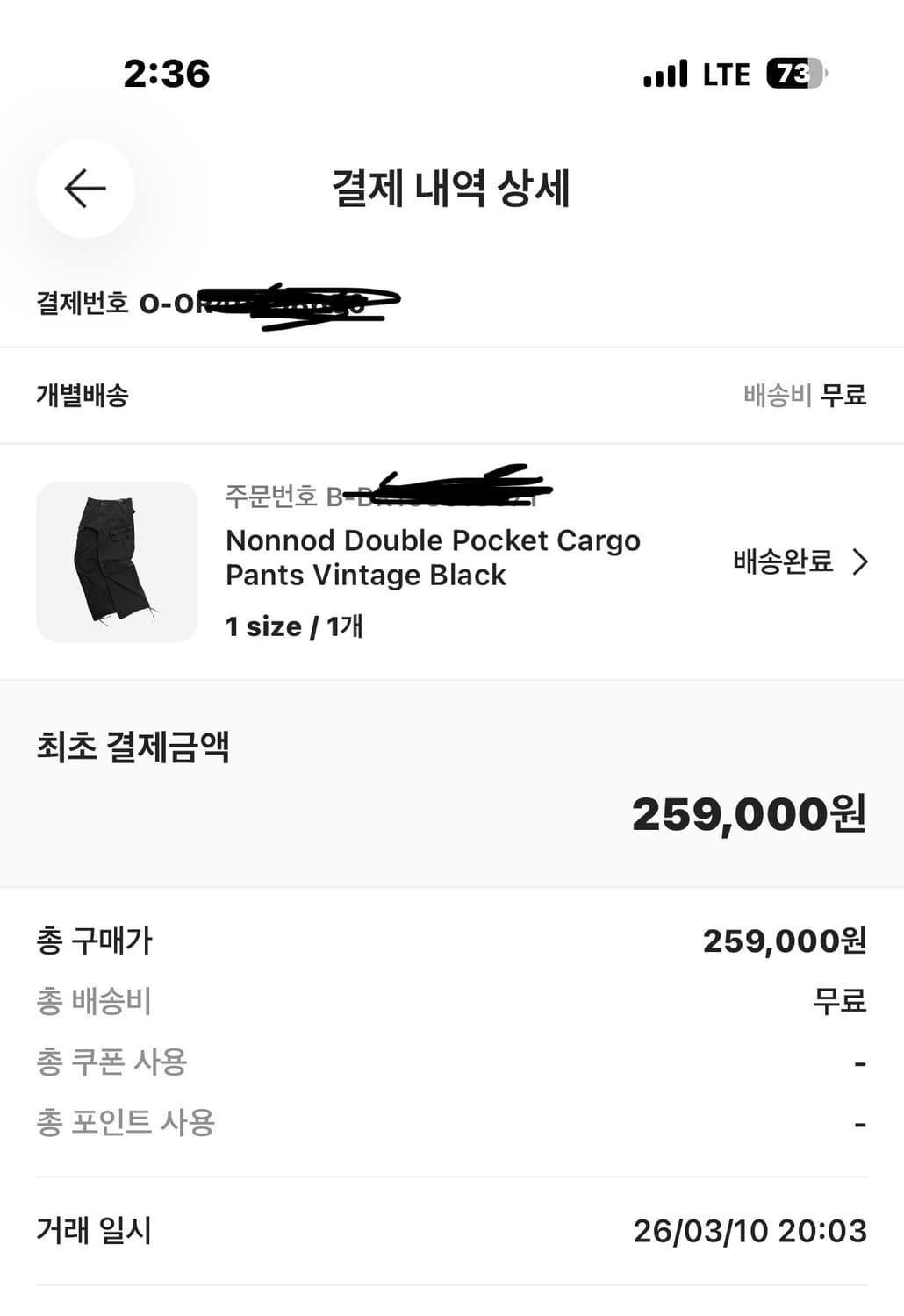Tap the 총 배송비 무료 row
The height and width of the screenshot is (1316, 904).
click(x=452, y=1002)
